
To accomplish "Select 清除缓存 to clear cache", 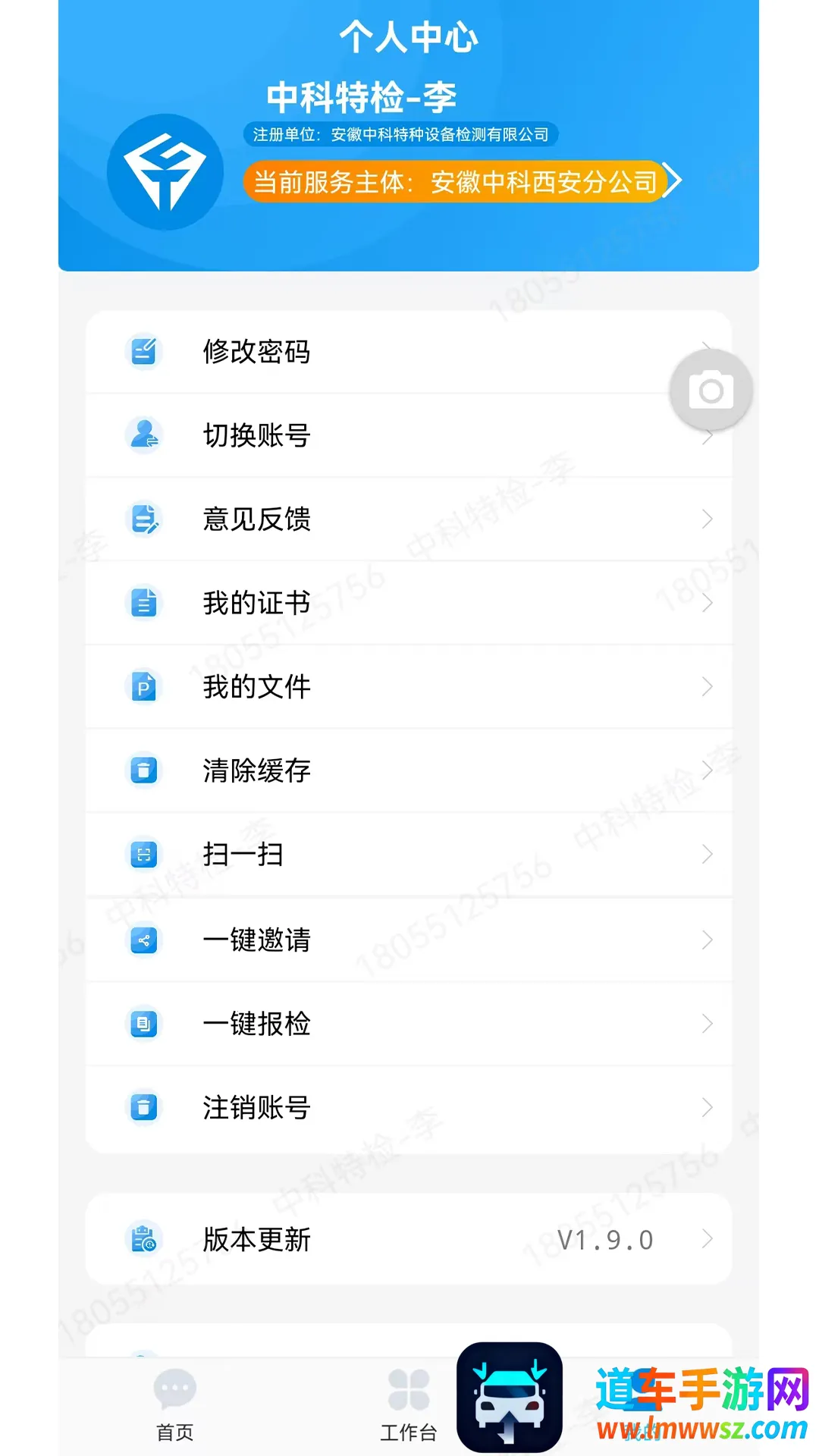I will coord(408,770).
